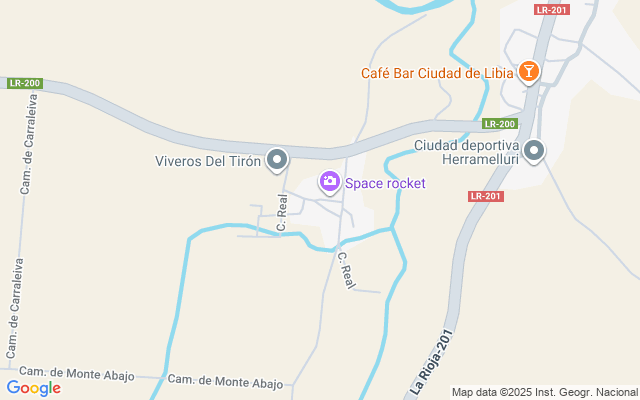
Task: Open the Café Bar Ciudad de Libia marker
Action: point(529,71)
